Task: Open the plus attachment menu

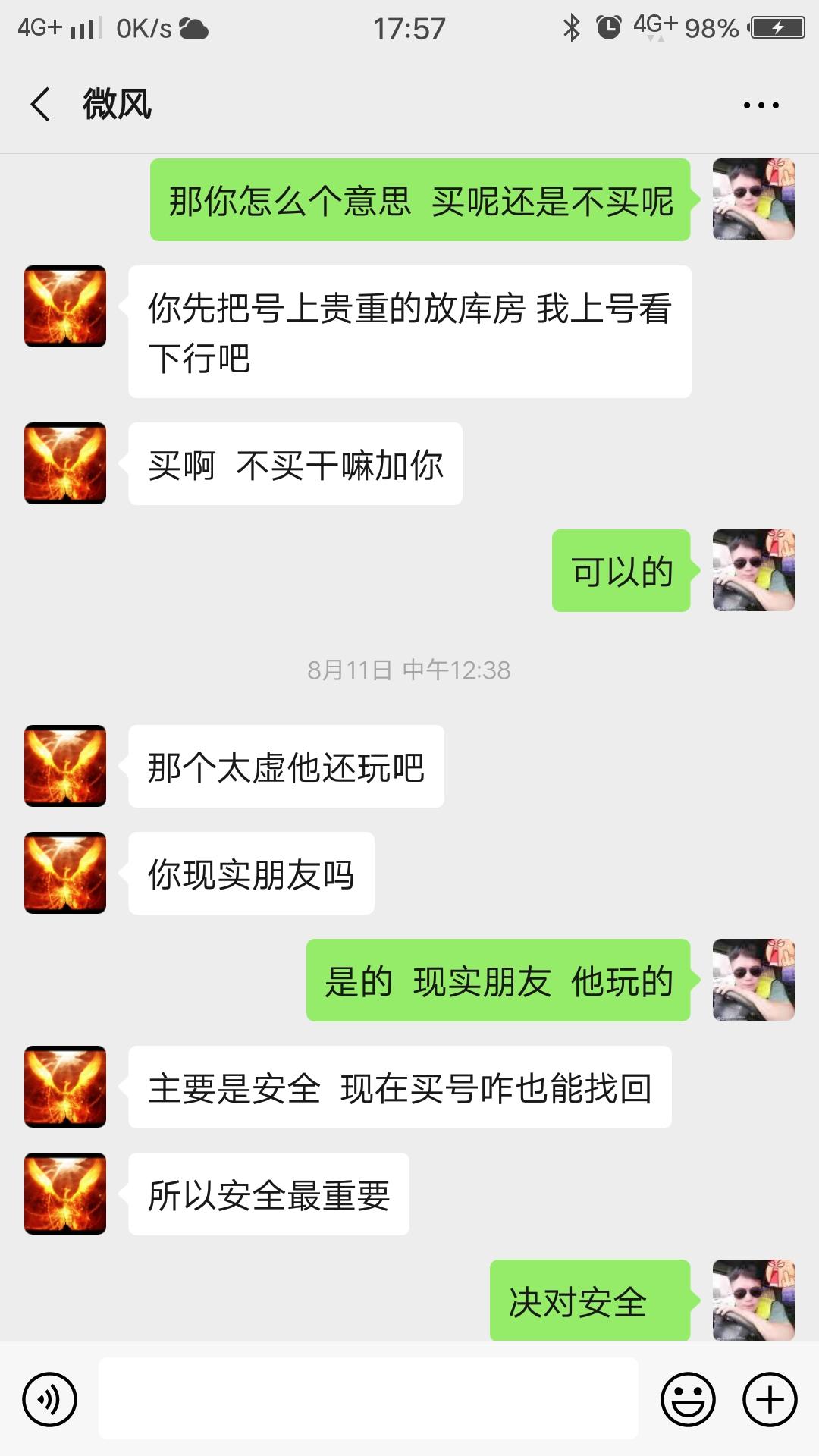Action: (770, 1399)
